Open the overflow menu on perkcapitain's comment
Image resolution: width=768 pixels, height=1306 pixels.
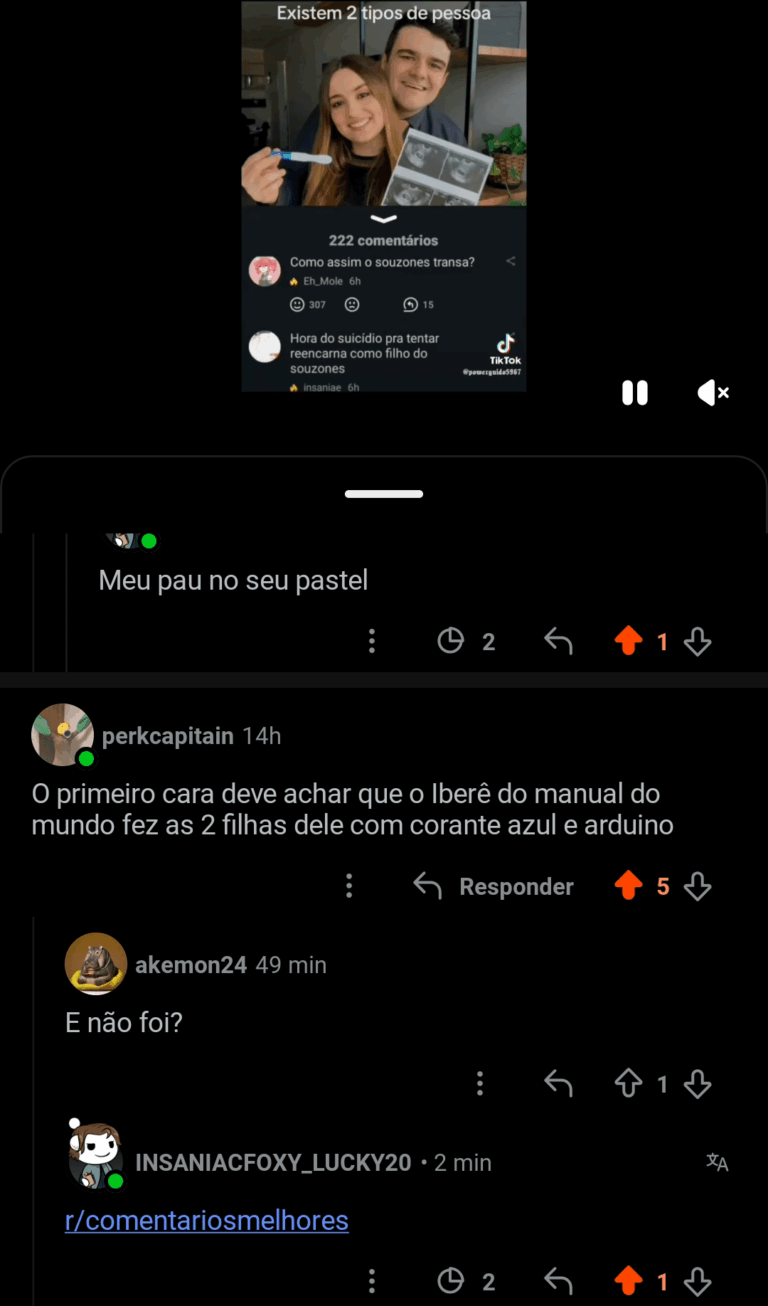pyautogui.click(x=349, y=886)
